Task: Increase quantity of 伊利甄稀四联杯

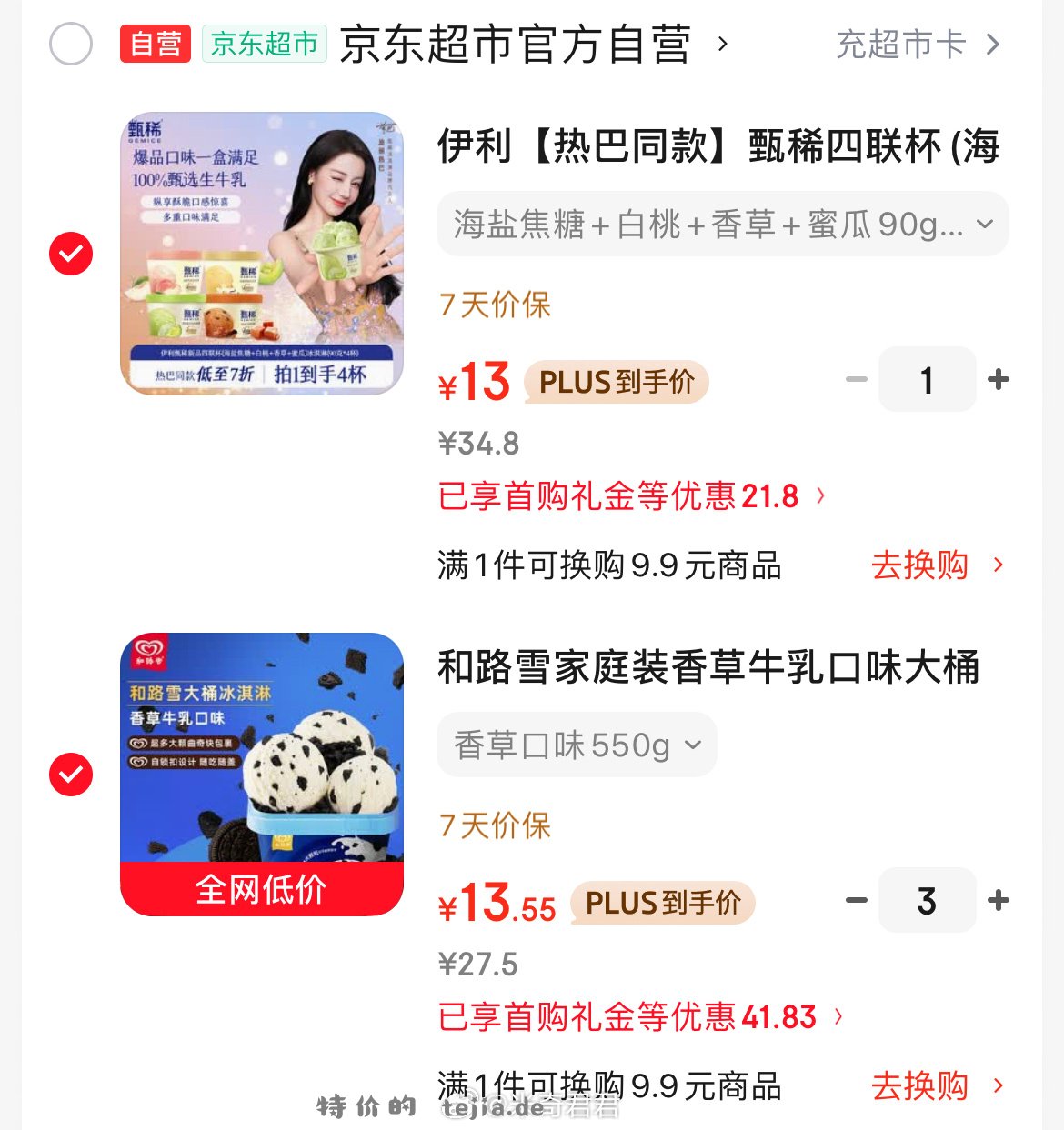Action: [x=999, y=380]
